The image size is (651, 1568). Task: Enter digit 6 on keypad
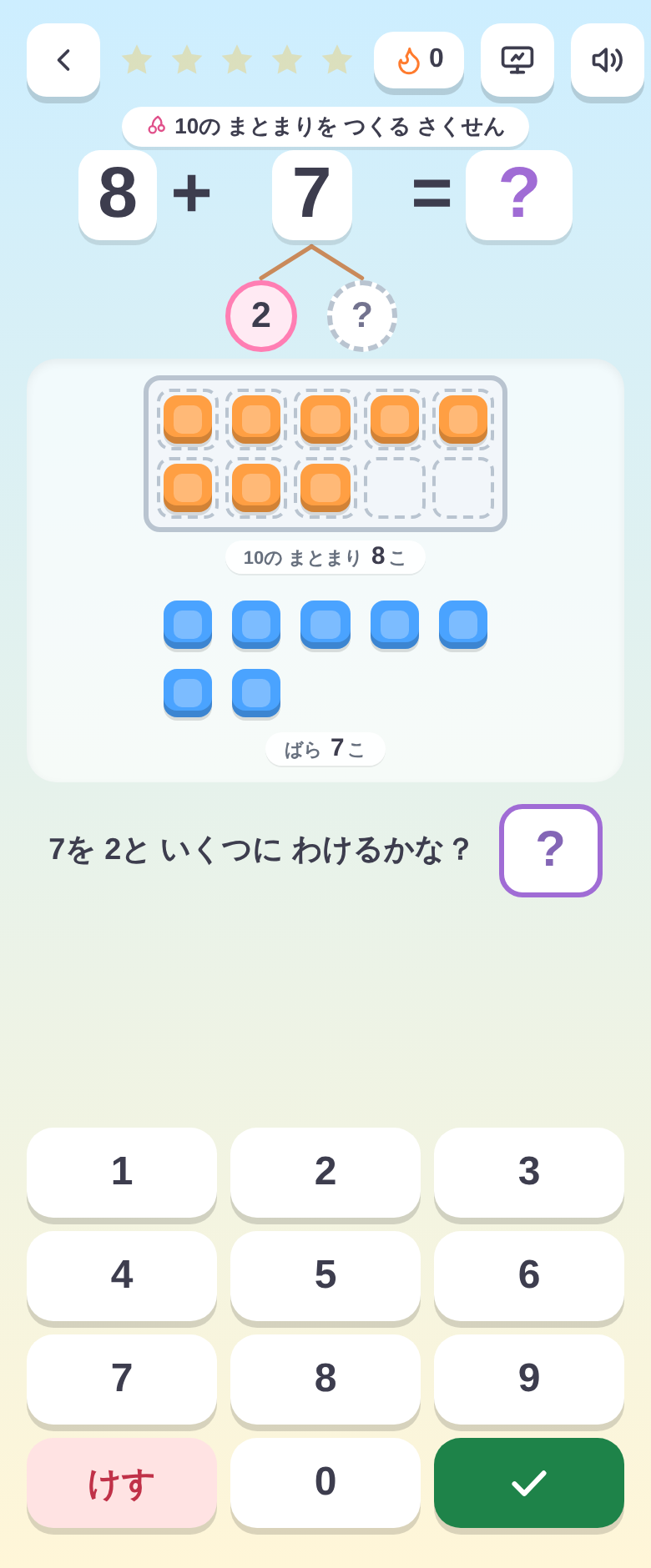(x=529, y=1275)
